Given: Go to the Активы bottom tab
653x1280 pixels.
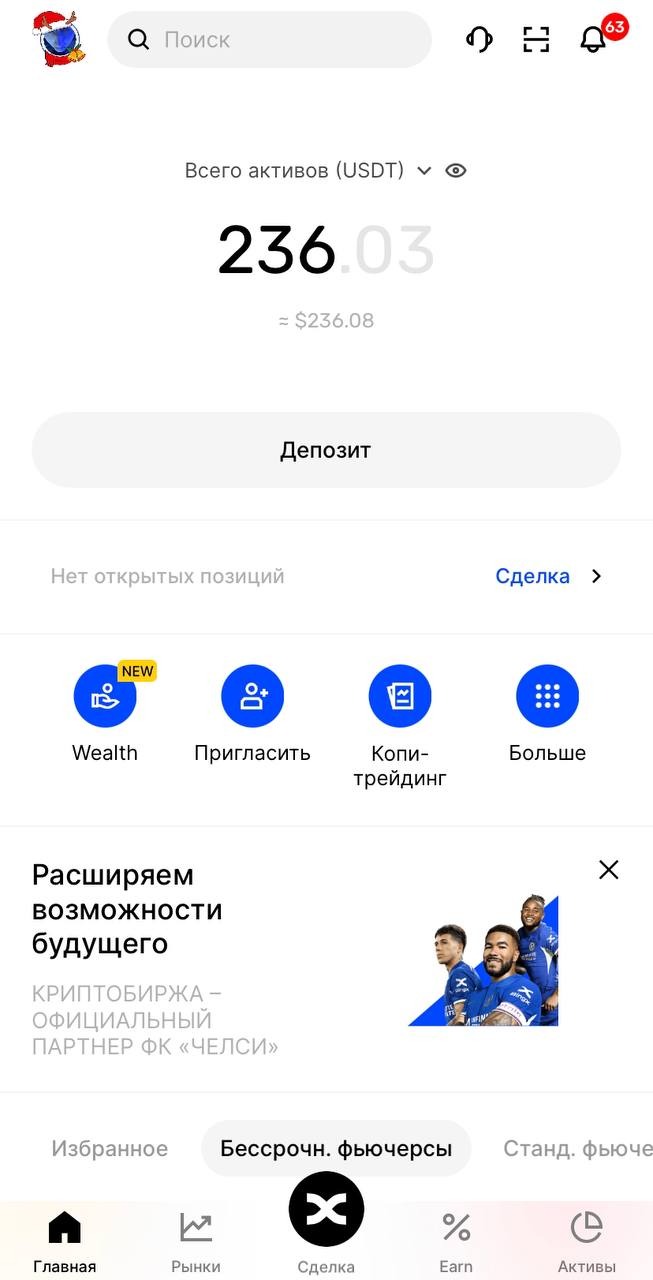Looking at the screenshot, I should (x=587, y=1240).
